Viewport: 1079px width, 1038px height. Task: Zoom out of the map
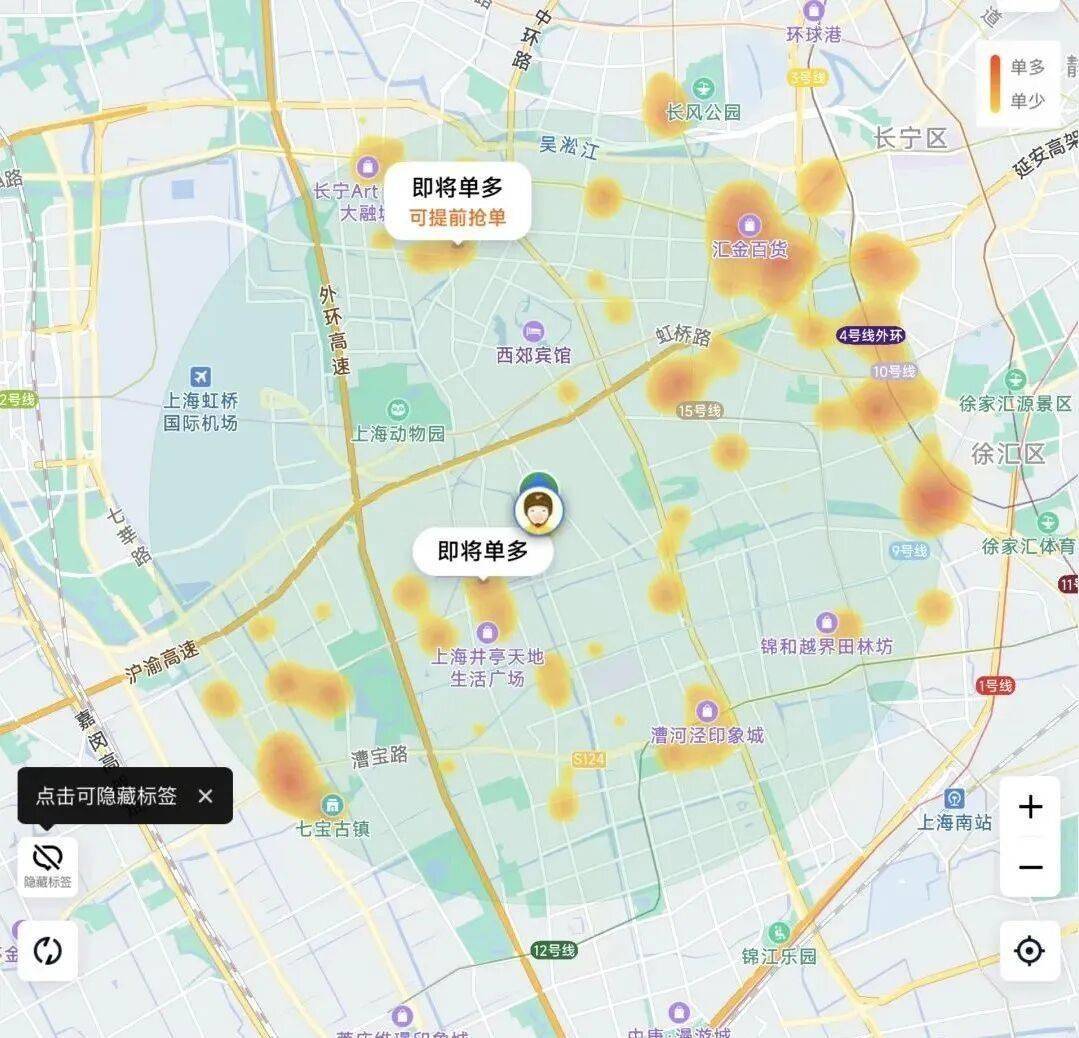point(1030,867)
